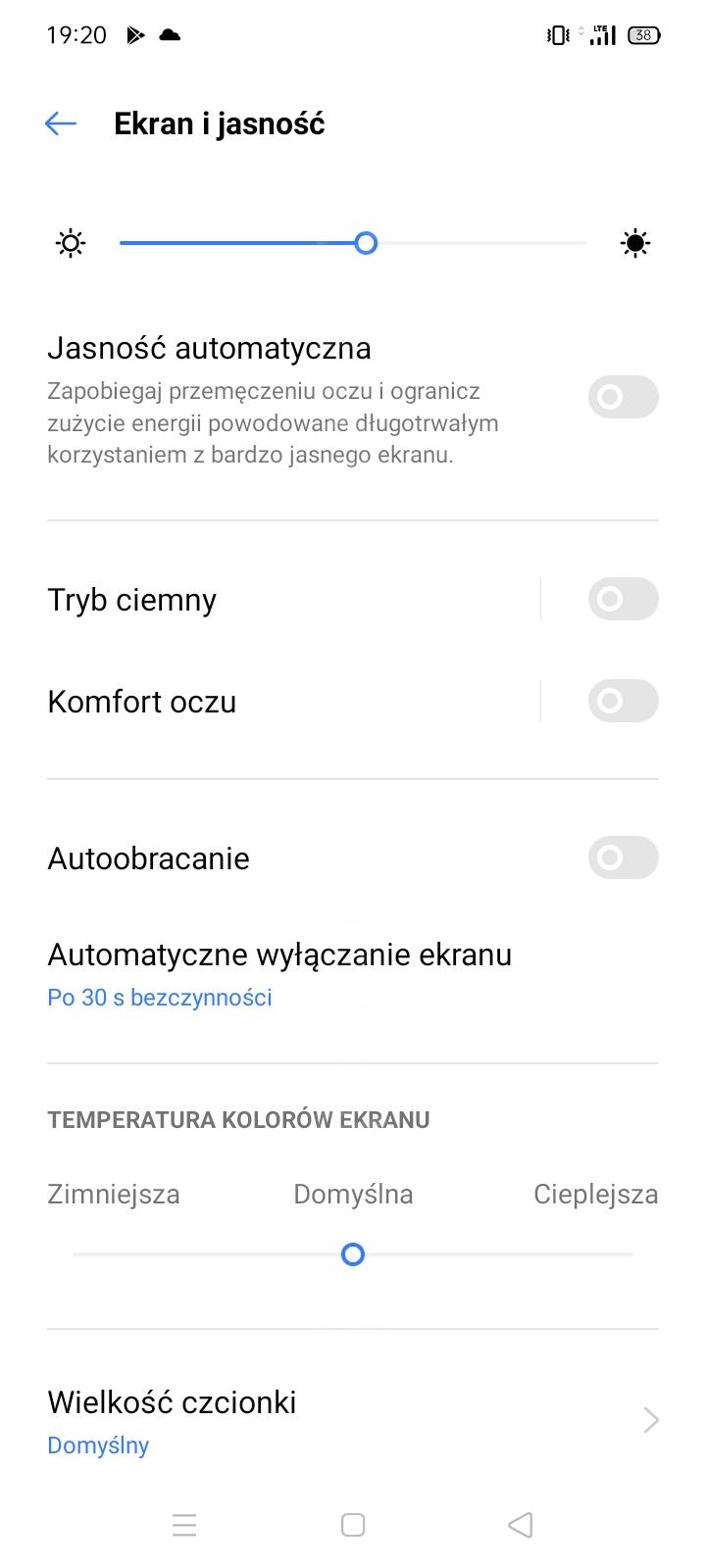Toggle Autoobracanie on
Viewport: 706px width, 1568px height.
(x=623, y=857)
